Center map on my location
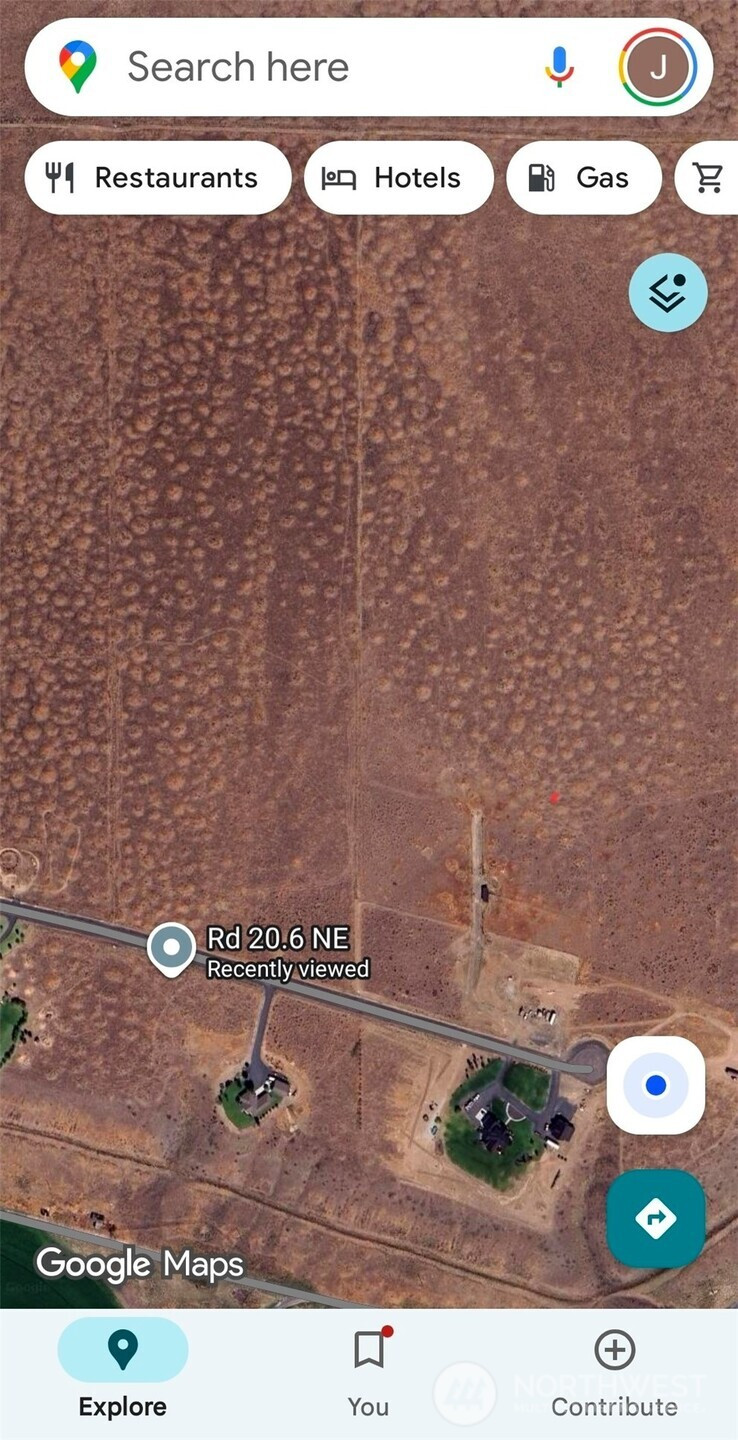Screen dimensions: 738x1440 pyautogui.click(x=655, y=1084)
